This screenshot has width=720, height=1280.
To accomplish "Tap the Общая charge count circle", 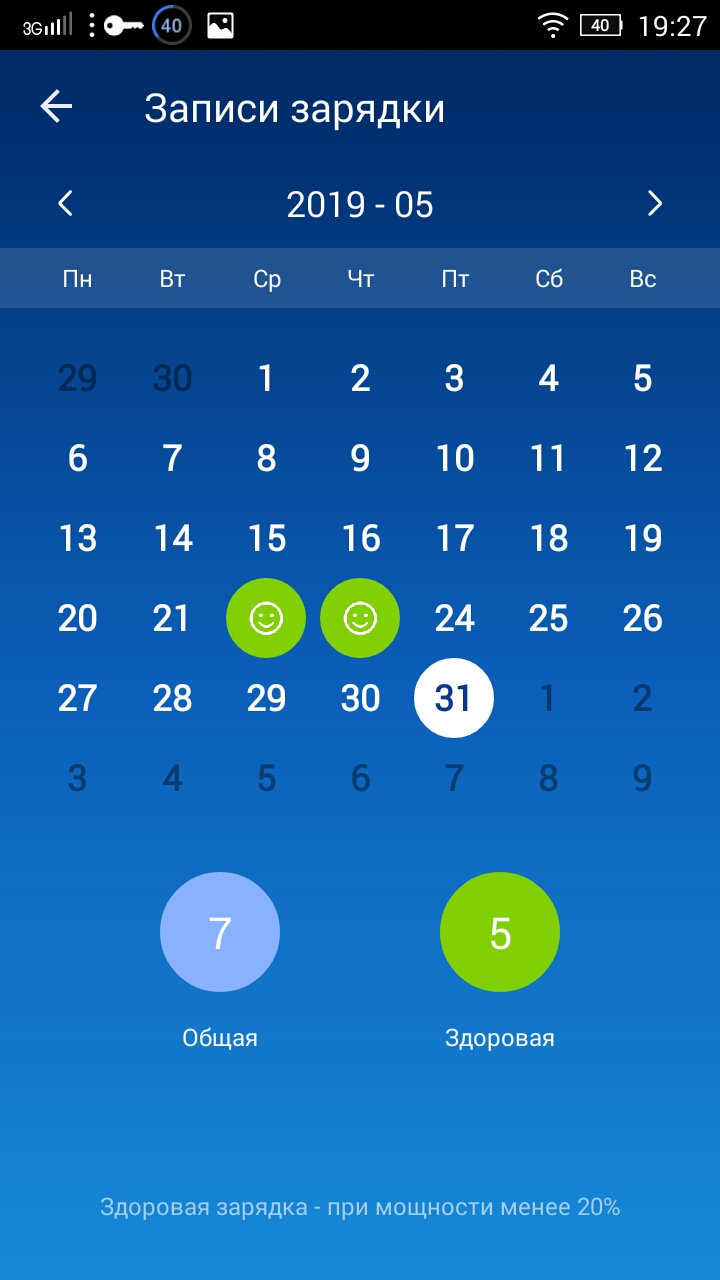I will [220, 932].
